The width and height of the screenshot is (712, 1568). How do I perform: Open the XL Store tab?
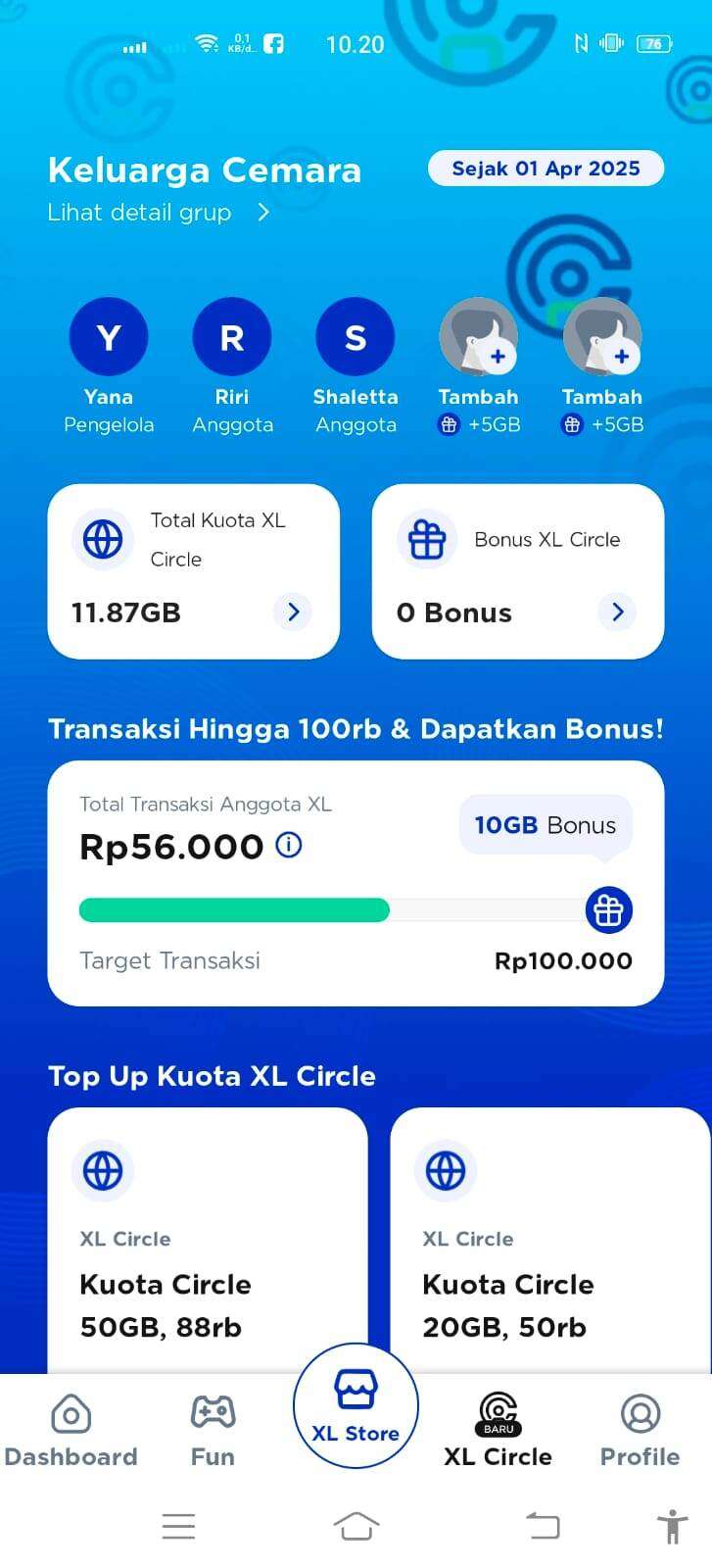coord(356,1406)
